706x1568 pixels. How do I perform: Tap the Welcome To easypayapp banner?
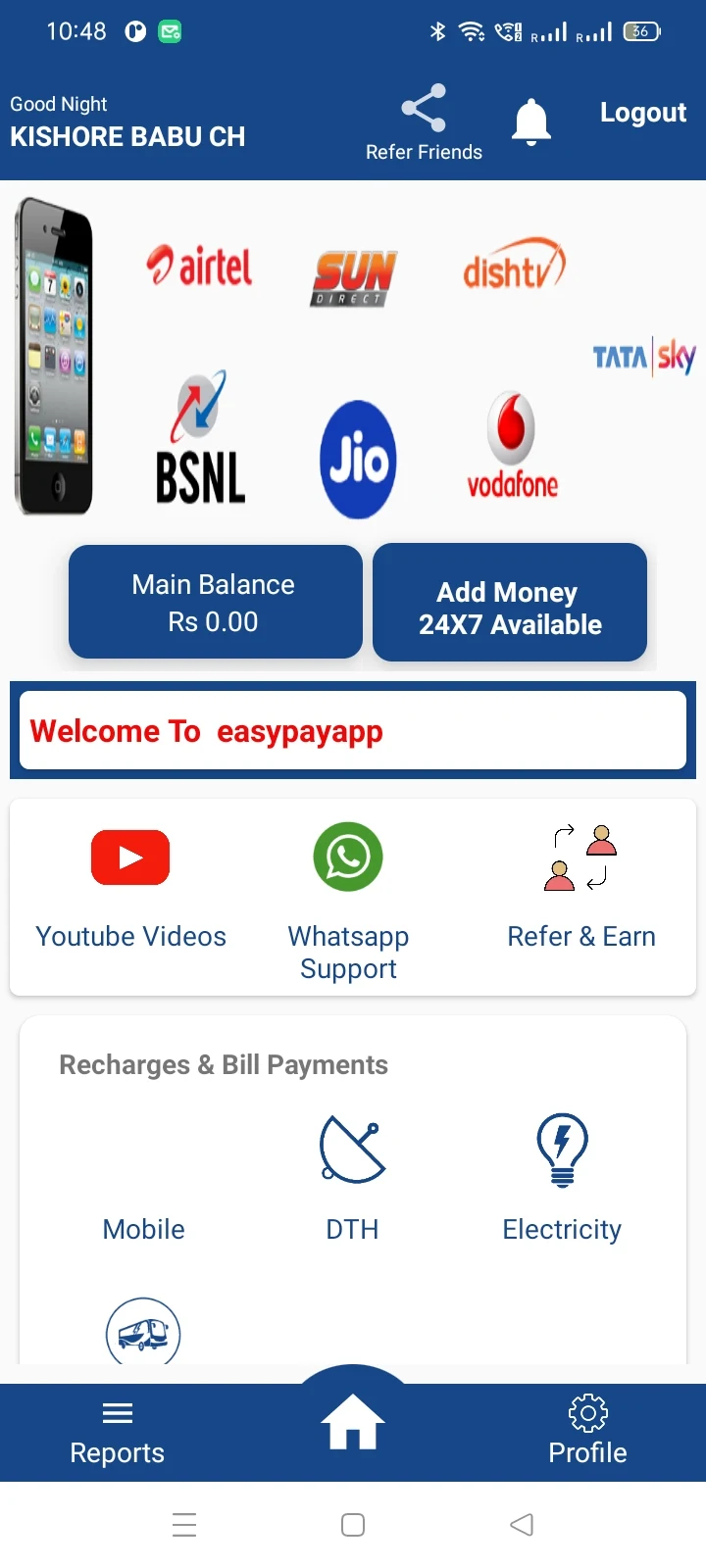point(352,730)
